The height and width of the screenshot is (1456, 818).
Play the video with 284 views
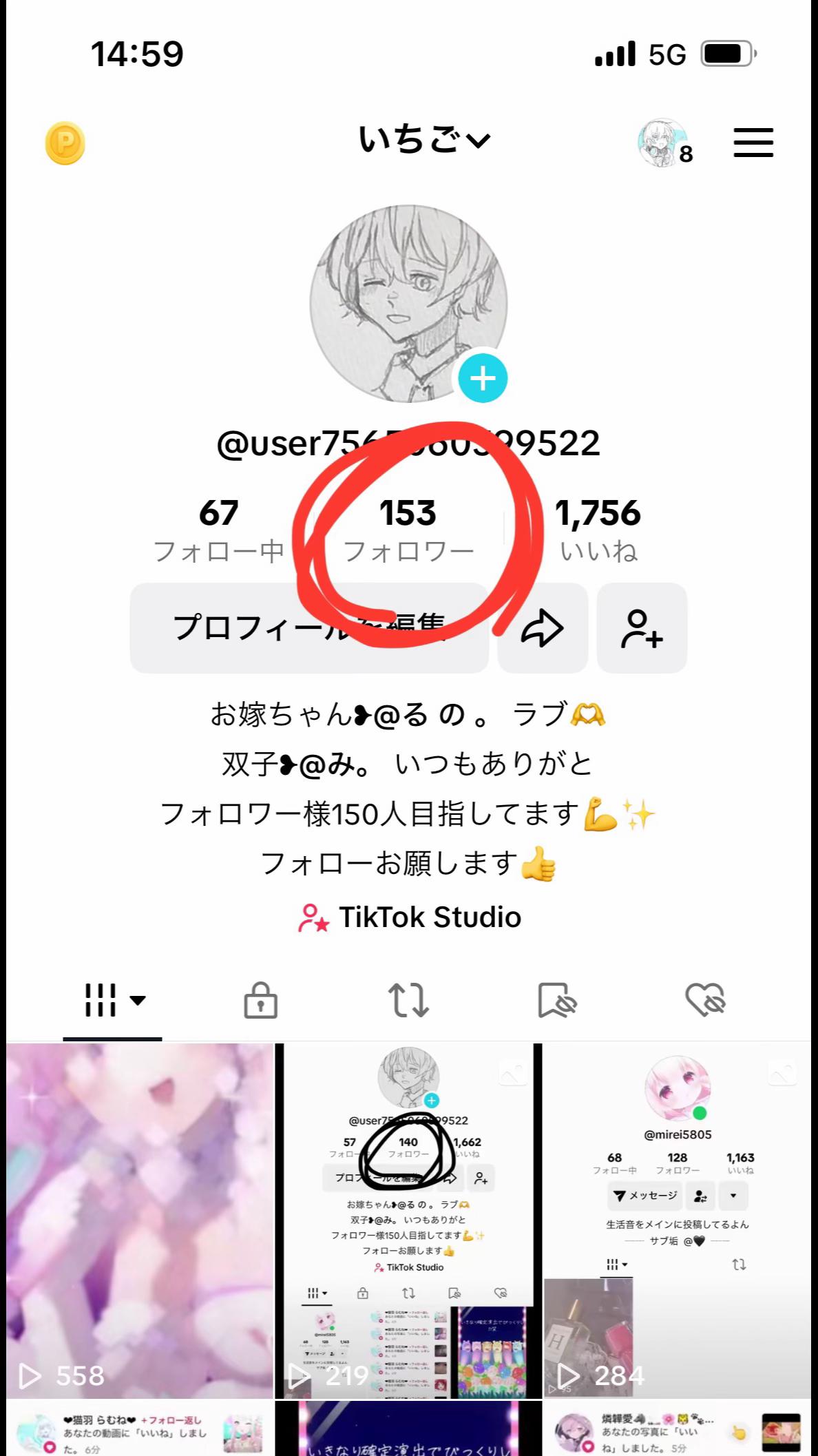tap(678, 1220)
